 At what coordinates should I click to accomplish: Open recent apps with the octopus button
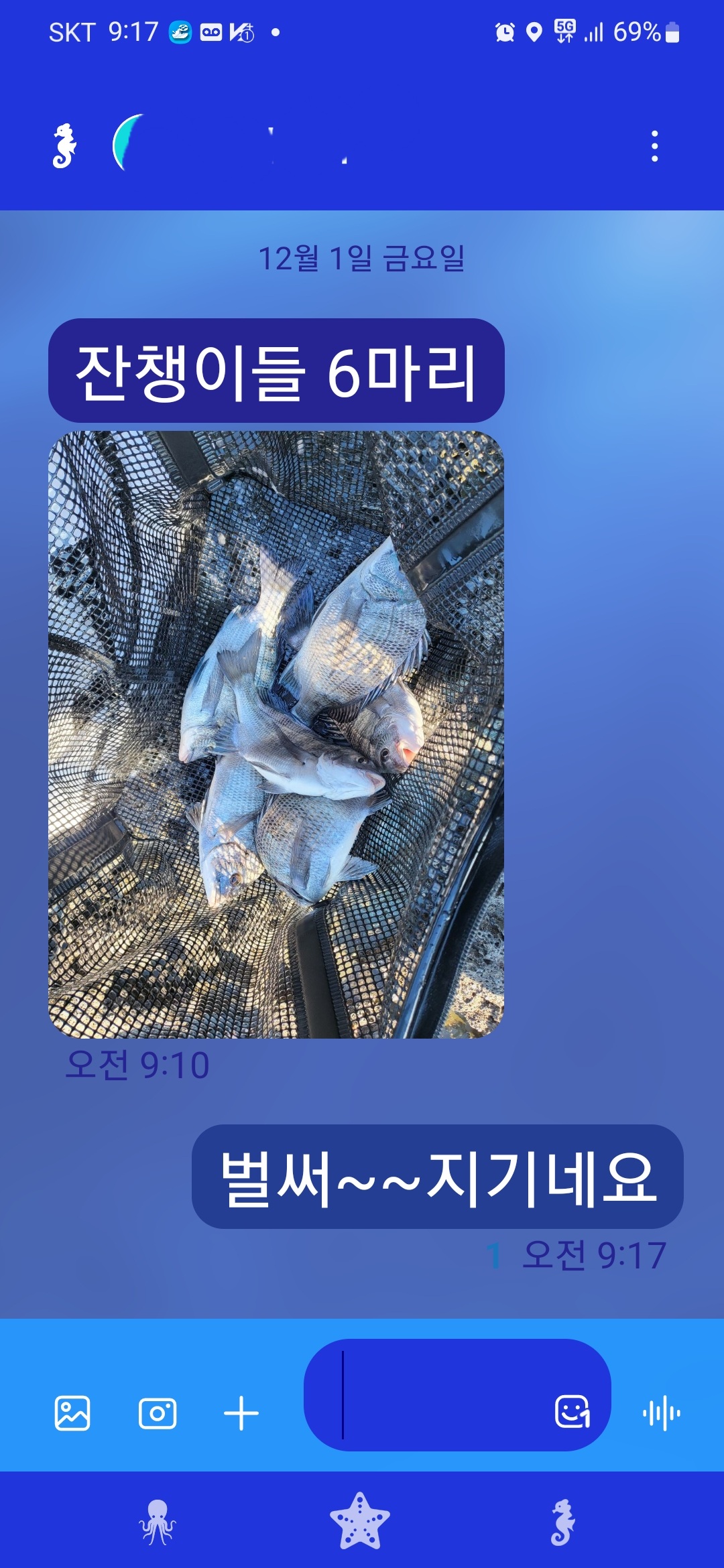point(158,1522)
